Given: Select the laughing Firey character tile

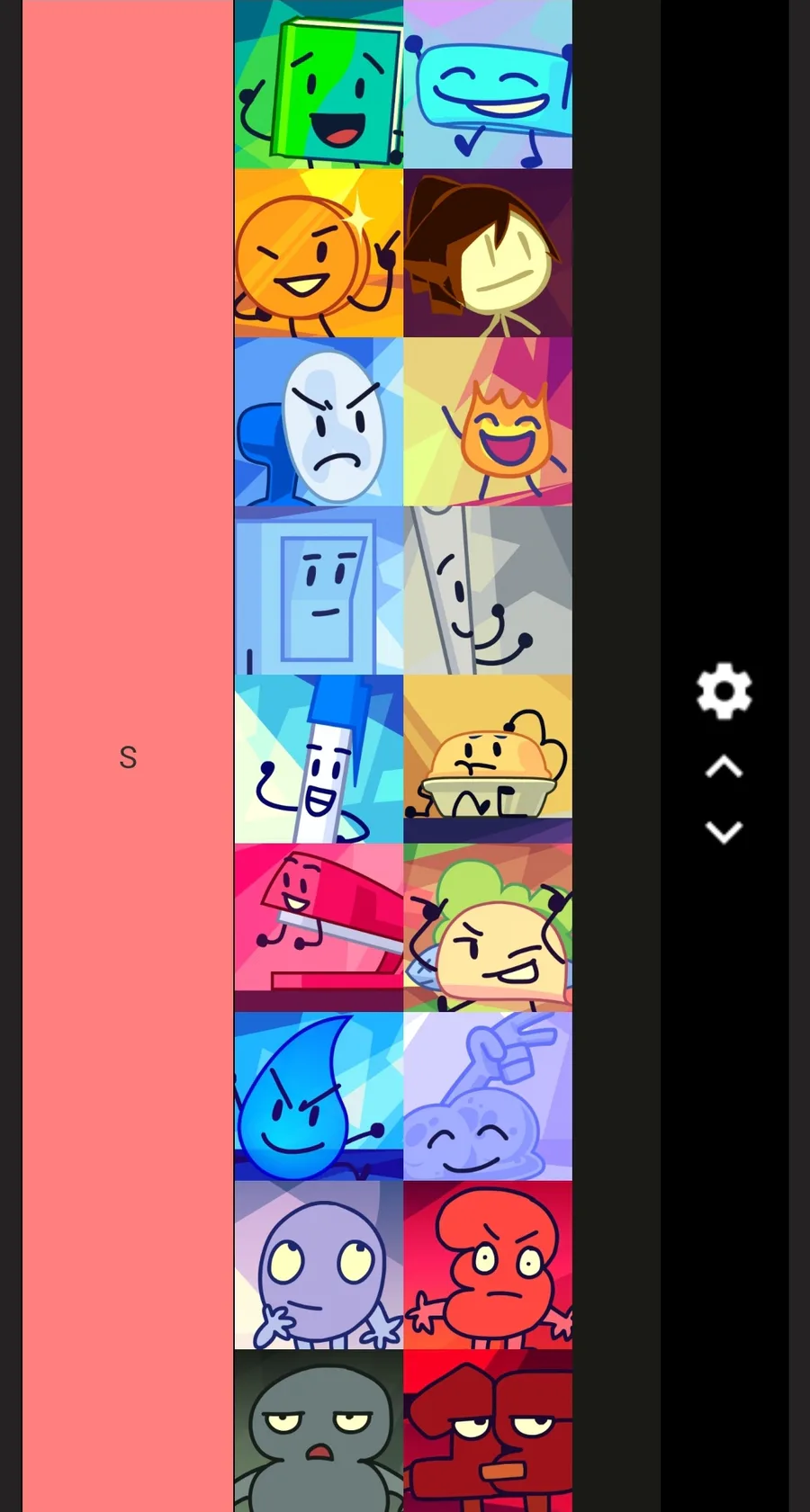Looking at the screenshot, I should click(488, 422).
